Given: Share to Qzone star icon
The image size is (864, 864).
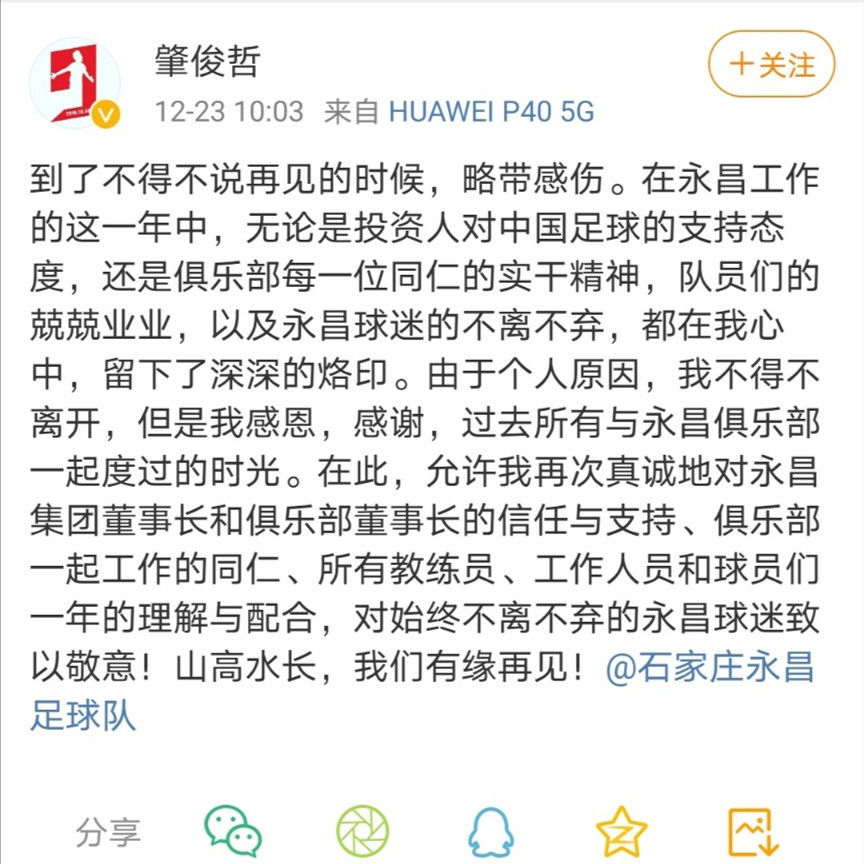Looking at the screenshot, I should click(x=621, y=832).
